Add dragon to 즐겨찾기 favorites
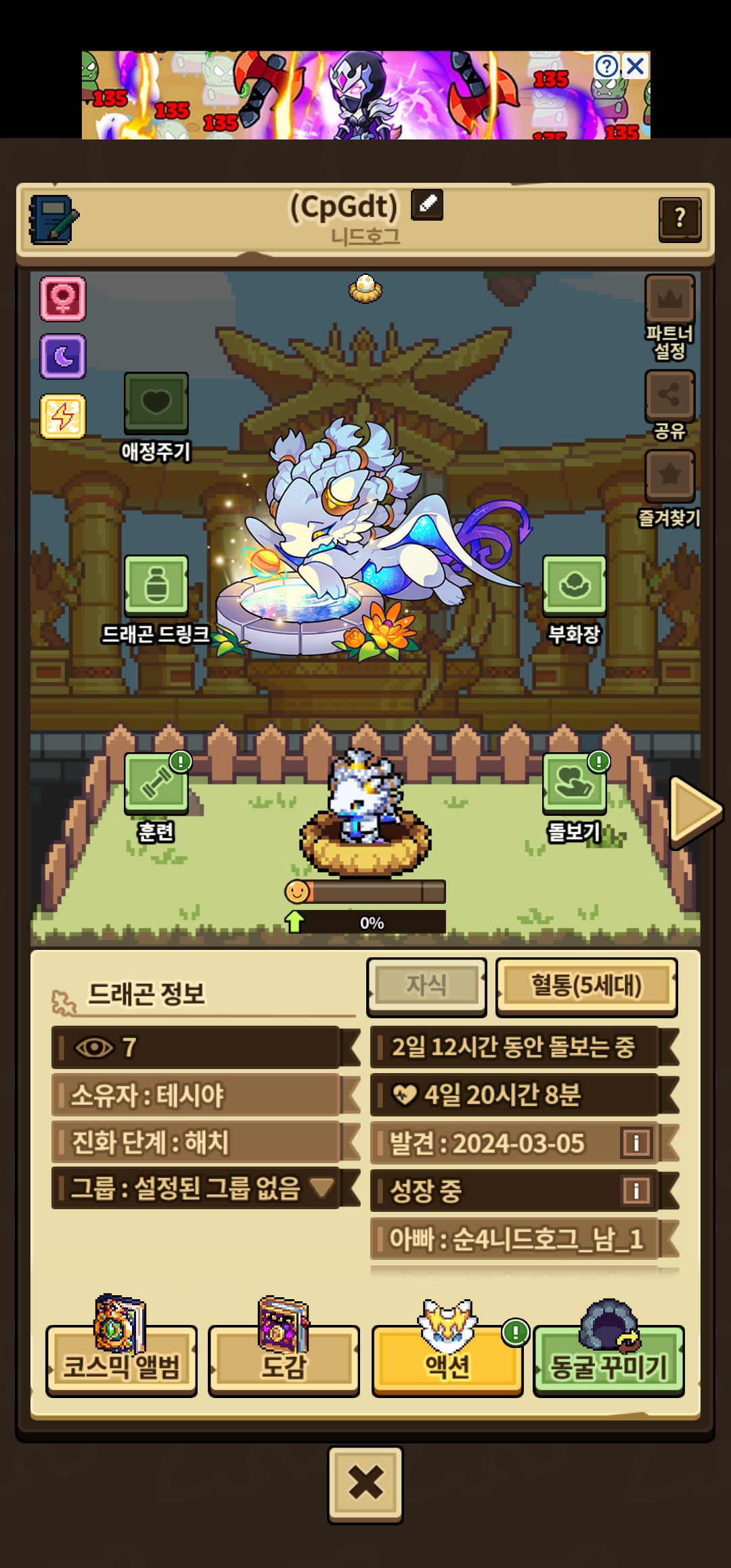Screen dimensions: 731x1568 669,475
